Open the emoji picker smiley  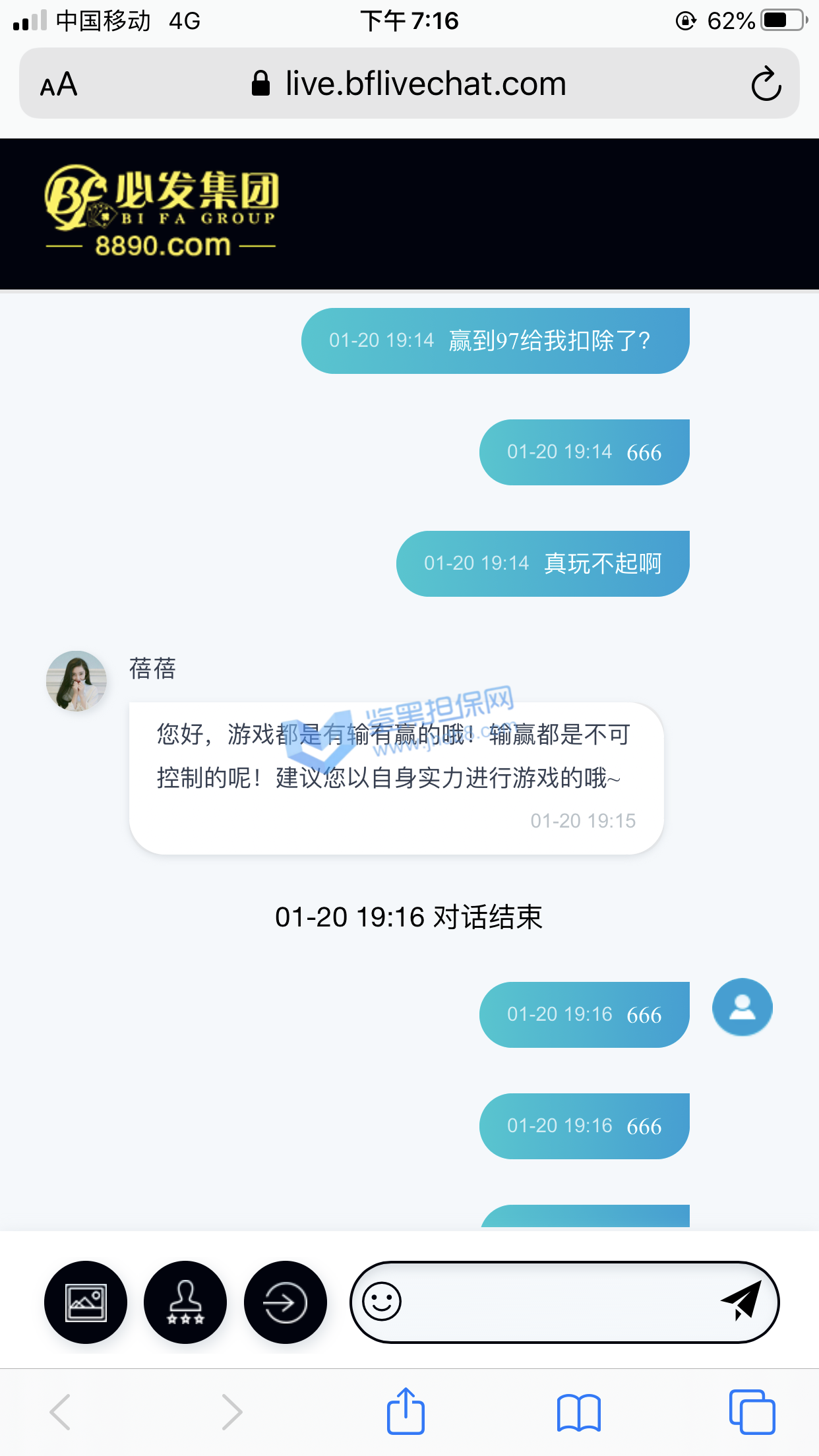pos(382,1302)
